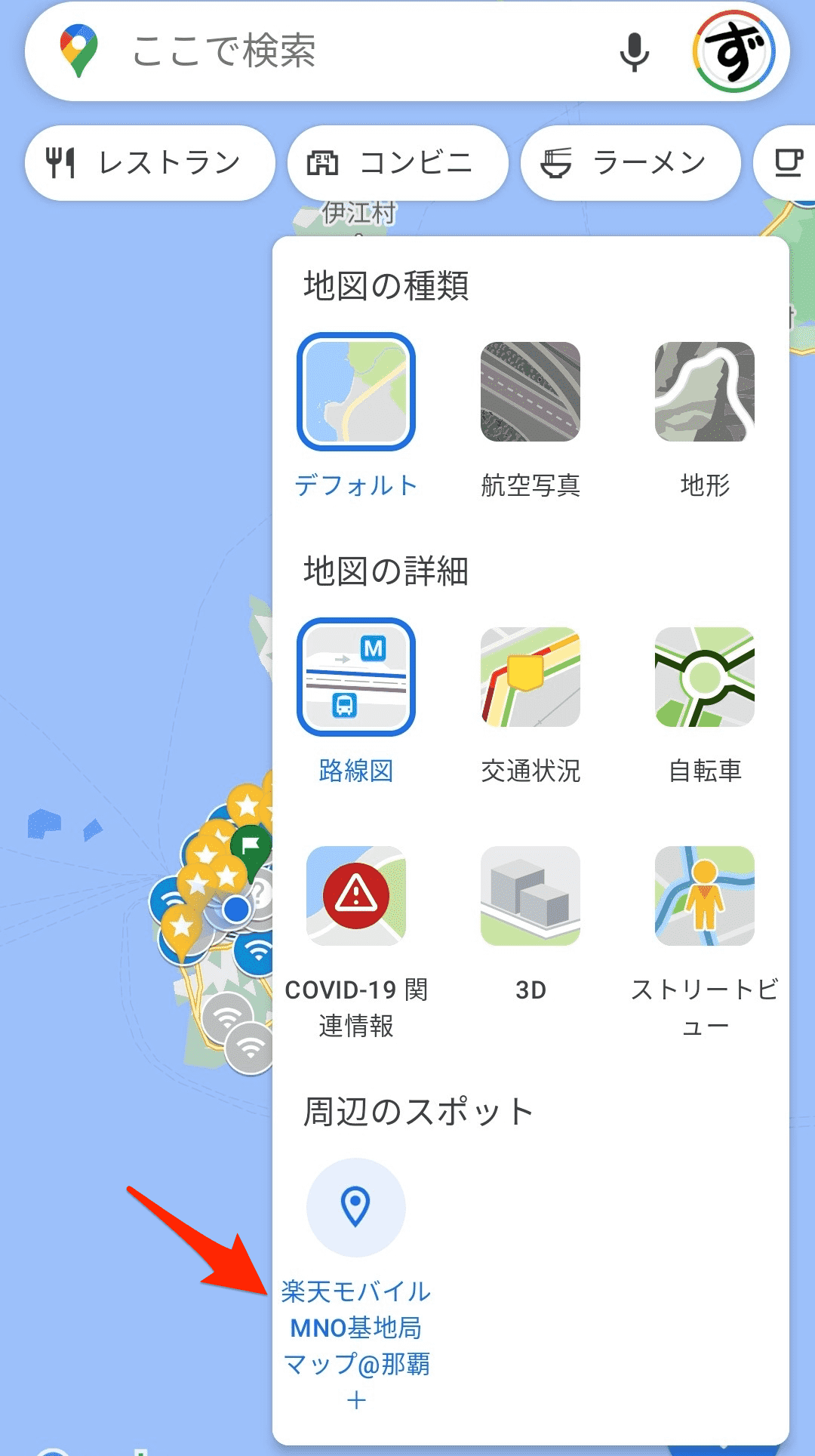Switch map type to 地形
Viewport: 815px width, 1456px height.
(x=705, y=392)
